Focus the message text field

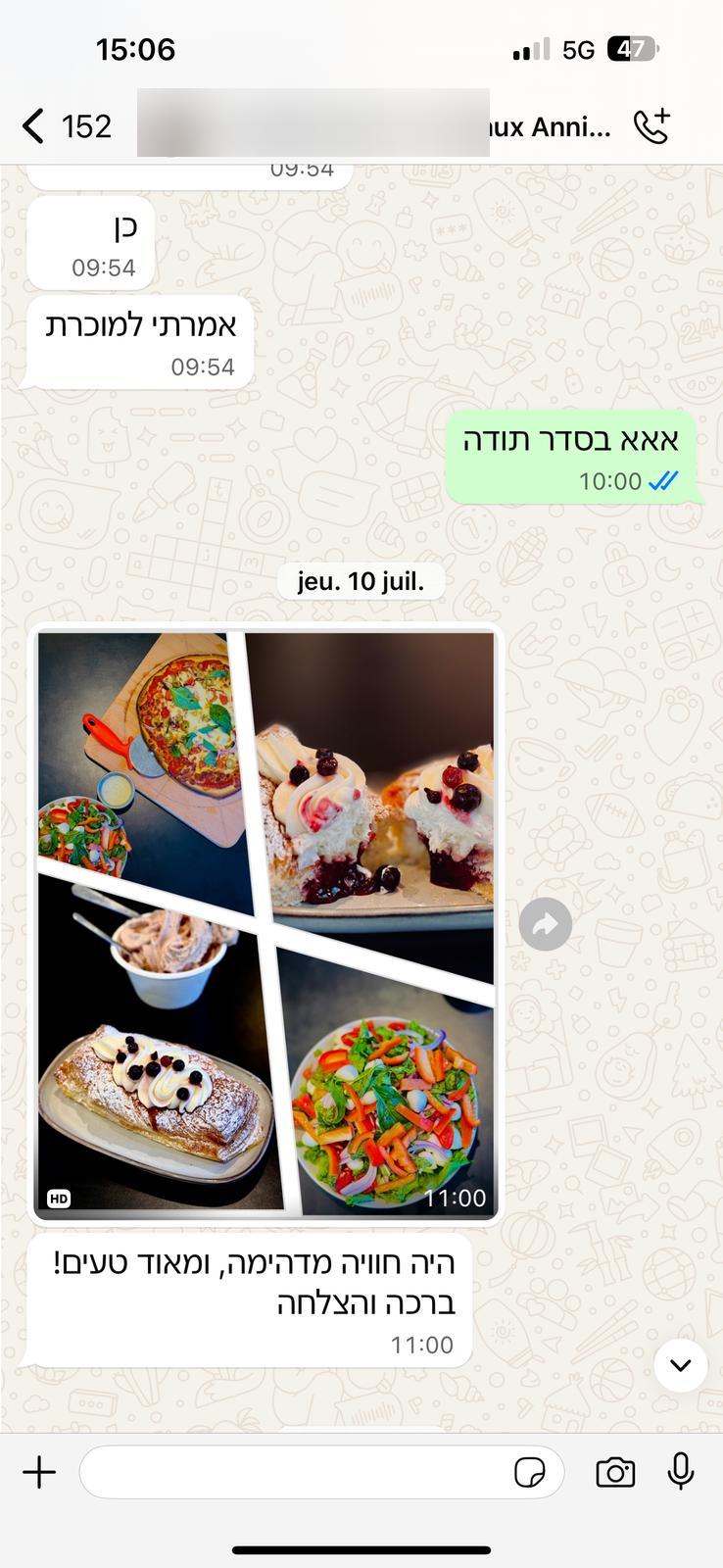pyautogui.click(x=294, y=1472)
